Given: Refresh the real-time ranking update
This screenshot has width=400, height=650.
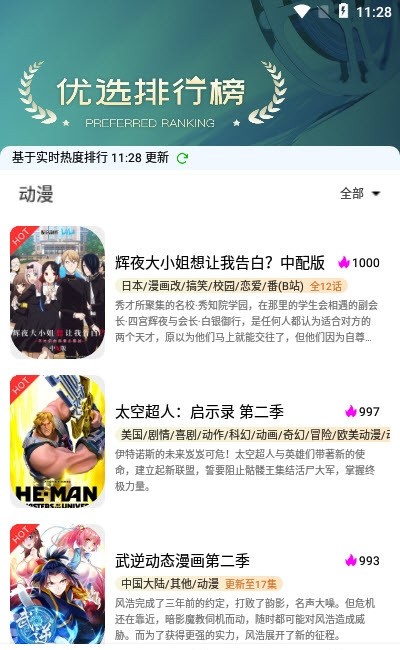Looking at the screenshot, I should click(x=182, y=158).
